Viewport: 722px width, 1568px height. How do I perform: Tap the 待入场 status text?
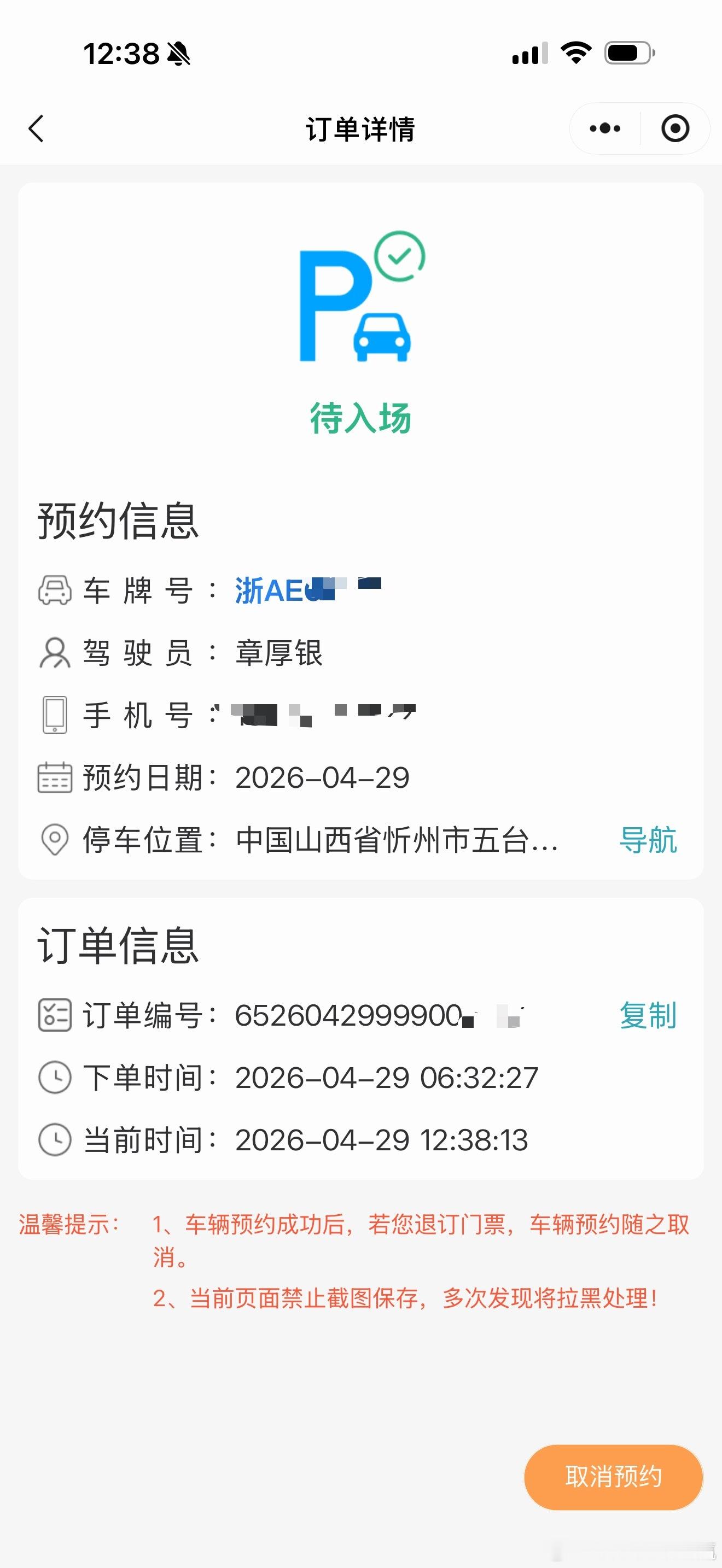[x=360, y=418]
